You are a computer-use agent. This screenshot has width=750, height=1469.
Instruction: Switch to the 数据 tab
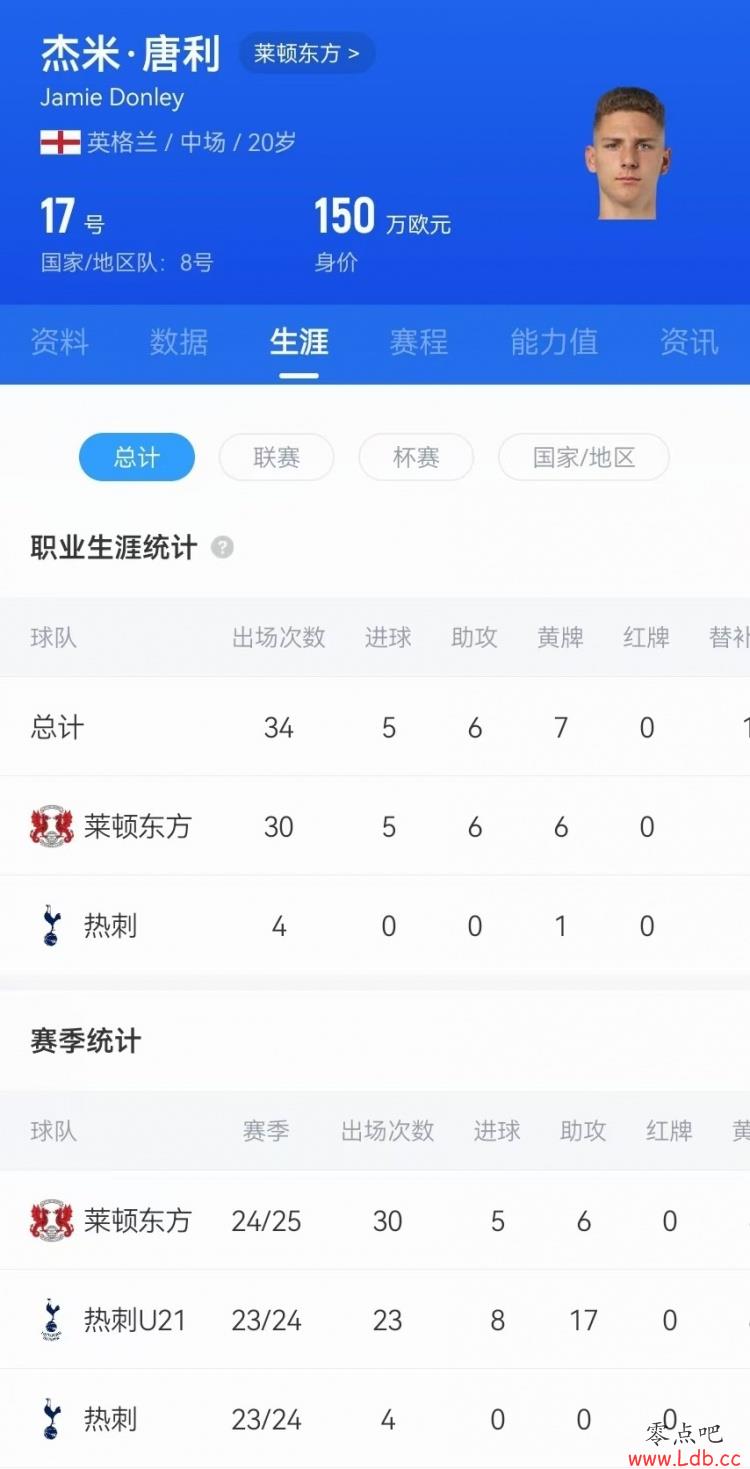coord(179,342)
